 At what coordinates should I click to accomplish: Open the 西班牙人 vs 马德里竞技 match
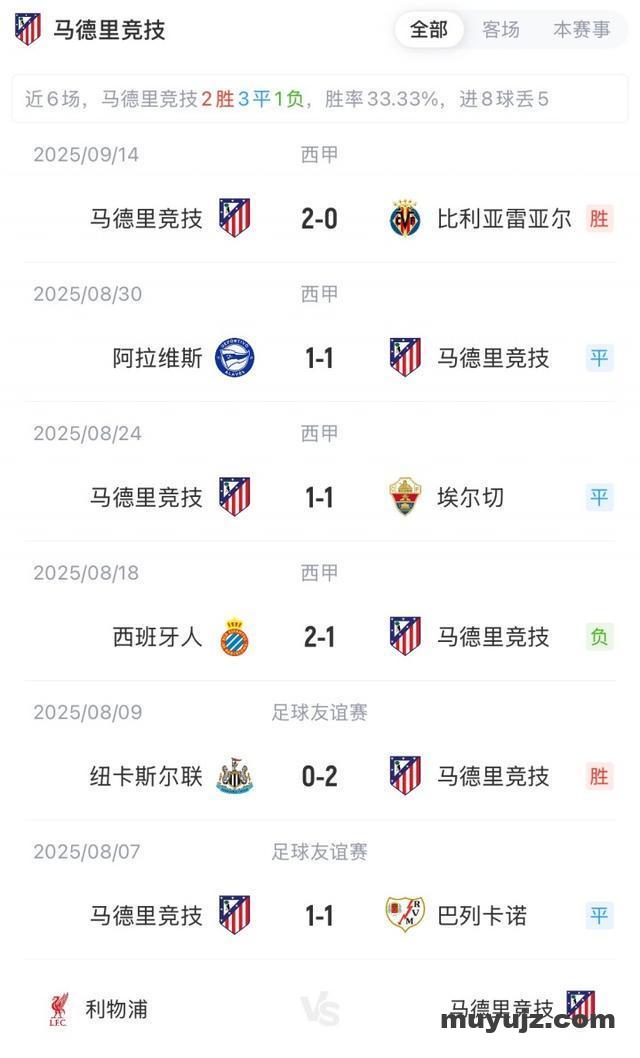(x=319, y=636)
